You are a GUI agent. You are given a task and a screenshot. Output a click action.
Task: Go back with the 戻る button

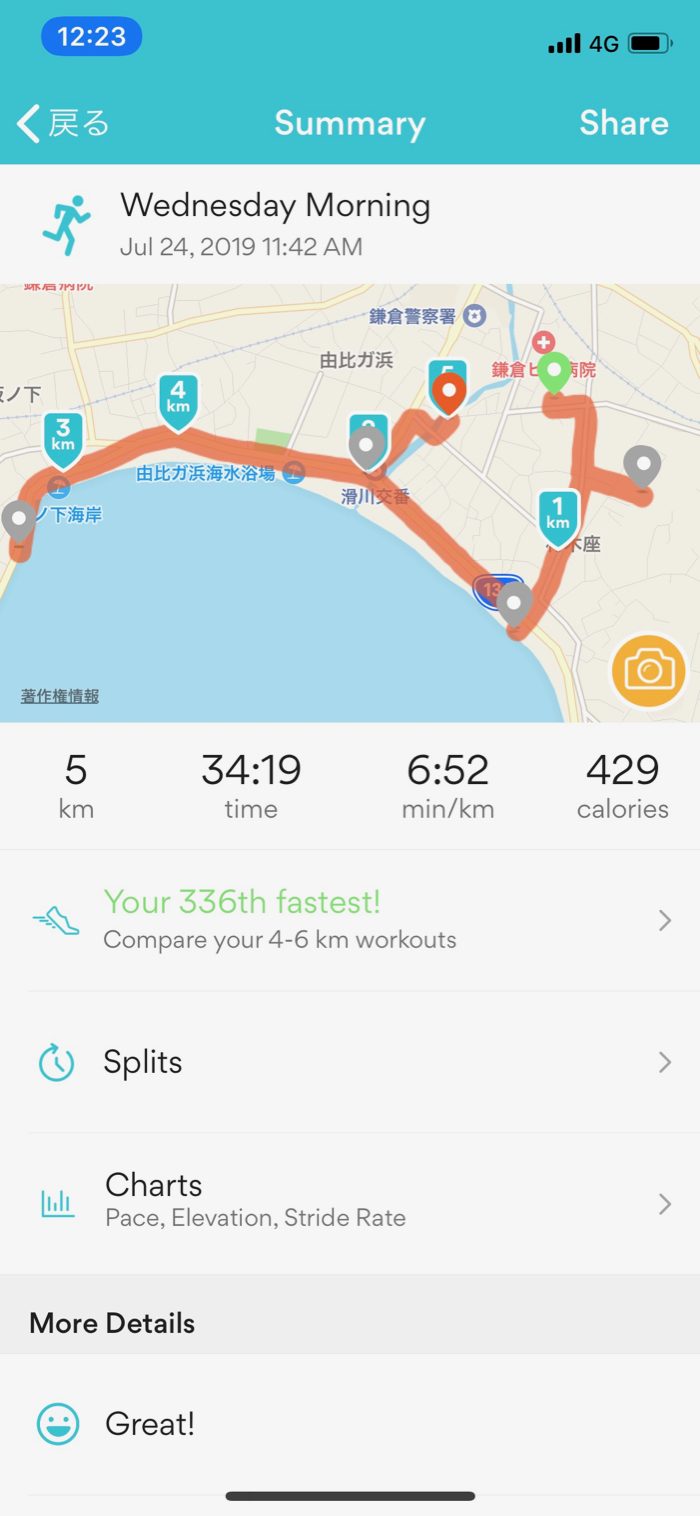pos(62,123)
